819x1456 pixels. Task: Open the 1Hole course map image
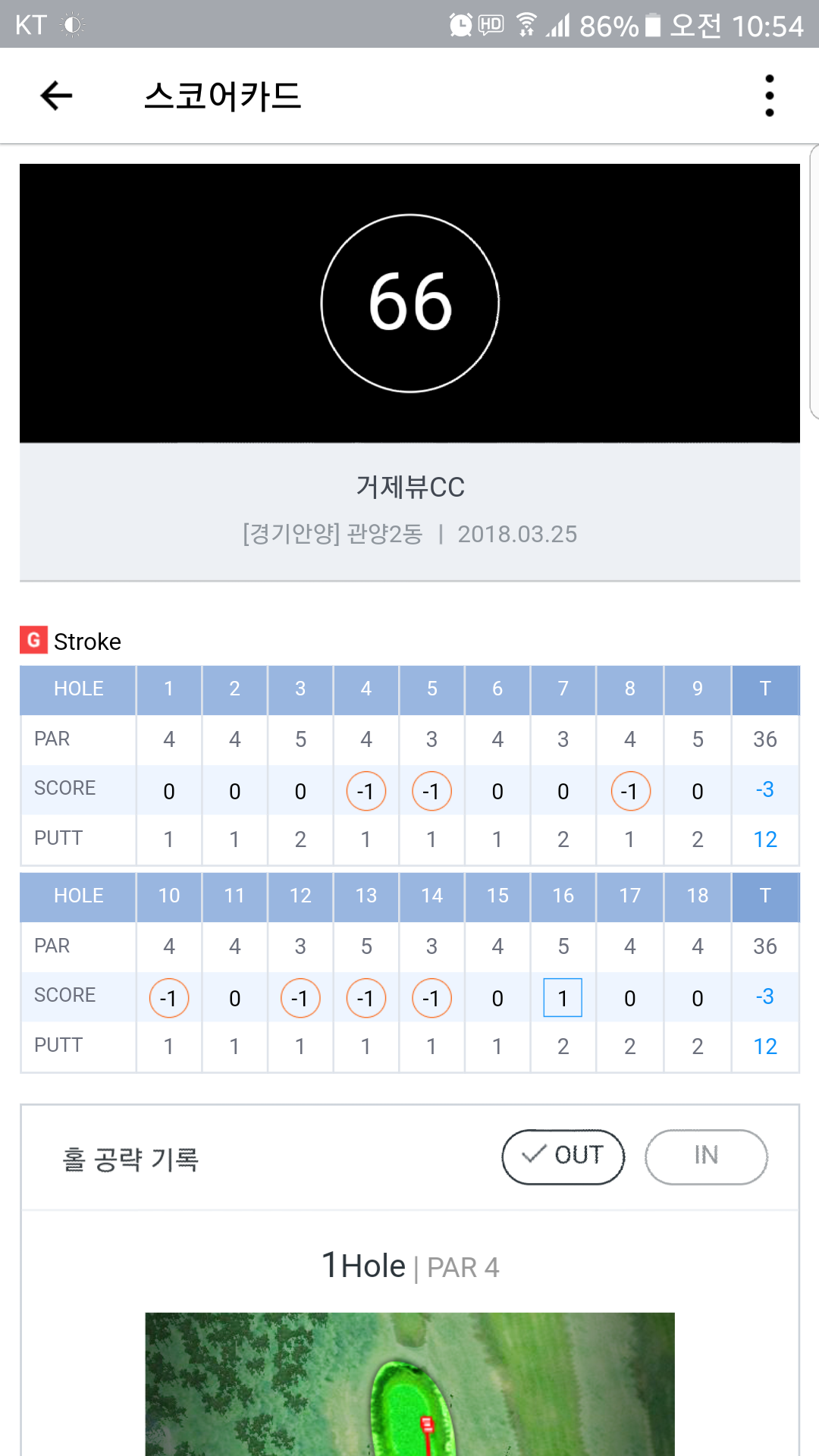pos(409,1383)
